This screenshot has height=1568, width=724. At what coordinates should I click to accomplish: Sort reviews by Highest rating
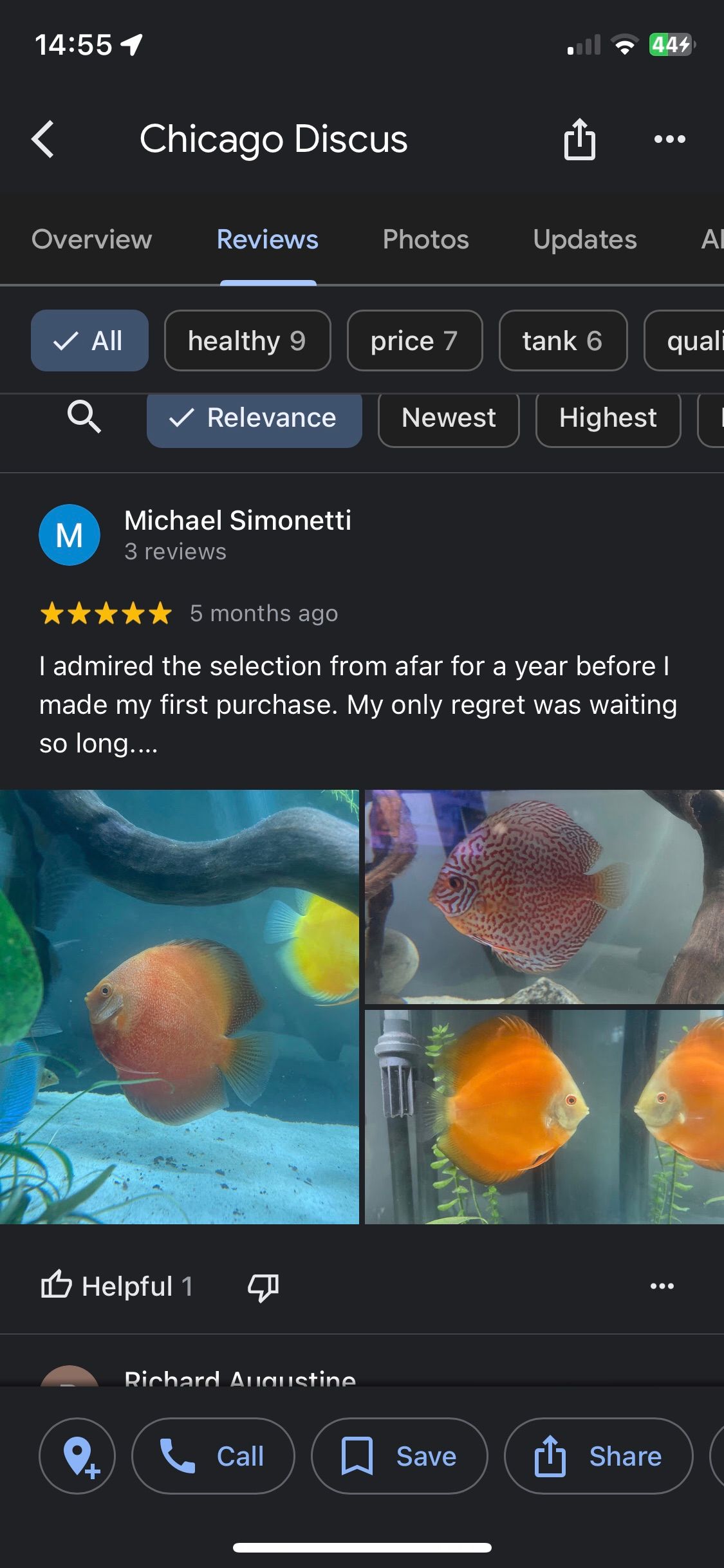[608, 418]
